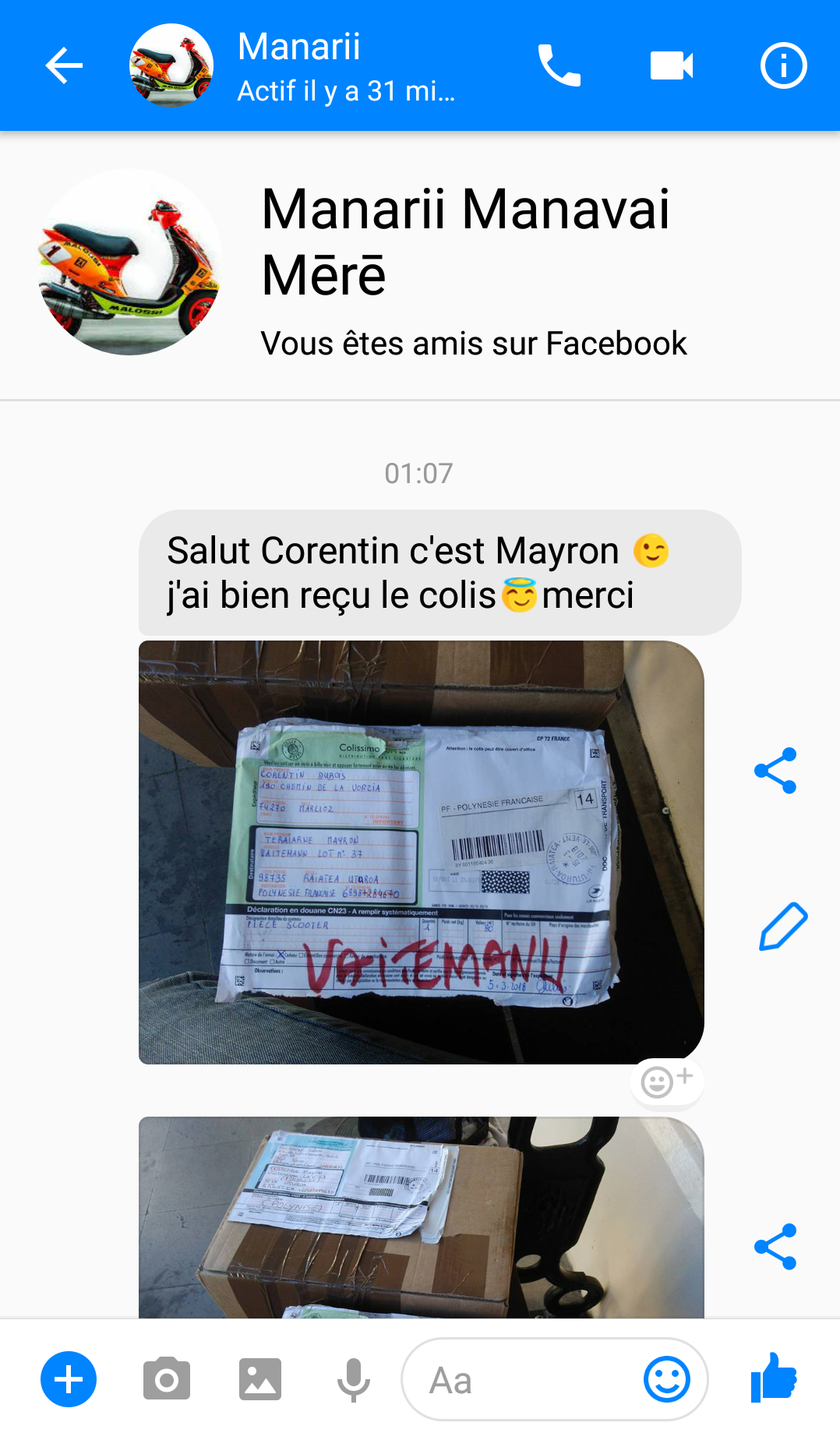
Task: Share the cardboard box photo
Action: tap(776, 1246)
